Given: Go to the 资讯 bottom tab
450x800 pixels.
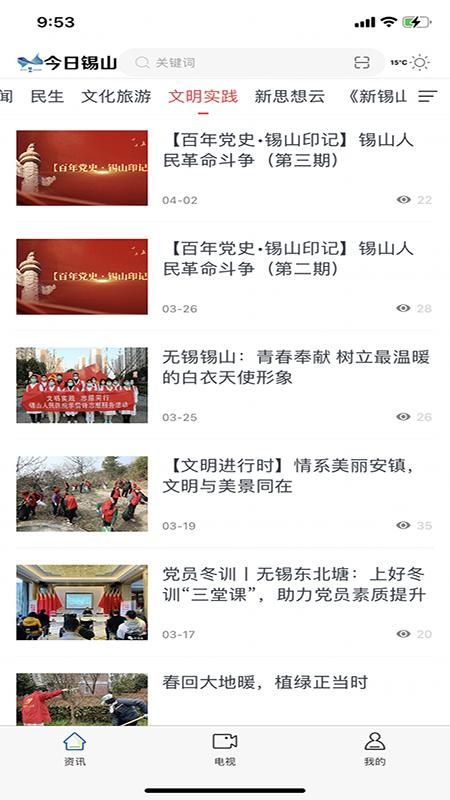Looking at the screenshot, I should pos(74,749).
